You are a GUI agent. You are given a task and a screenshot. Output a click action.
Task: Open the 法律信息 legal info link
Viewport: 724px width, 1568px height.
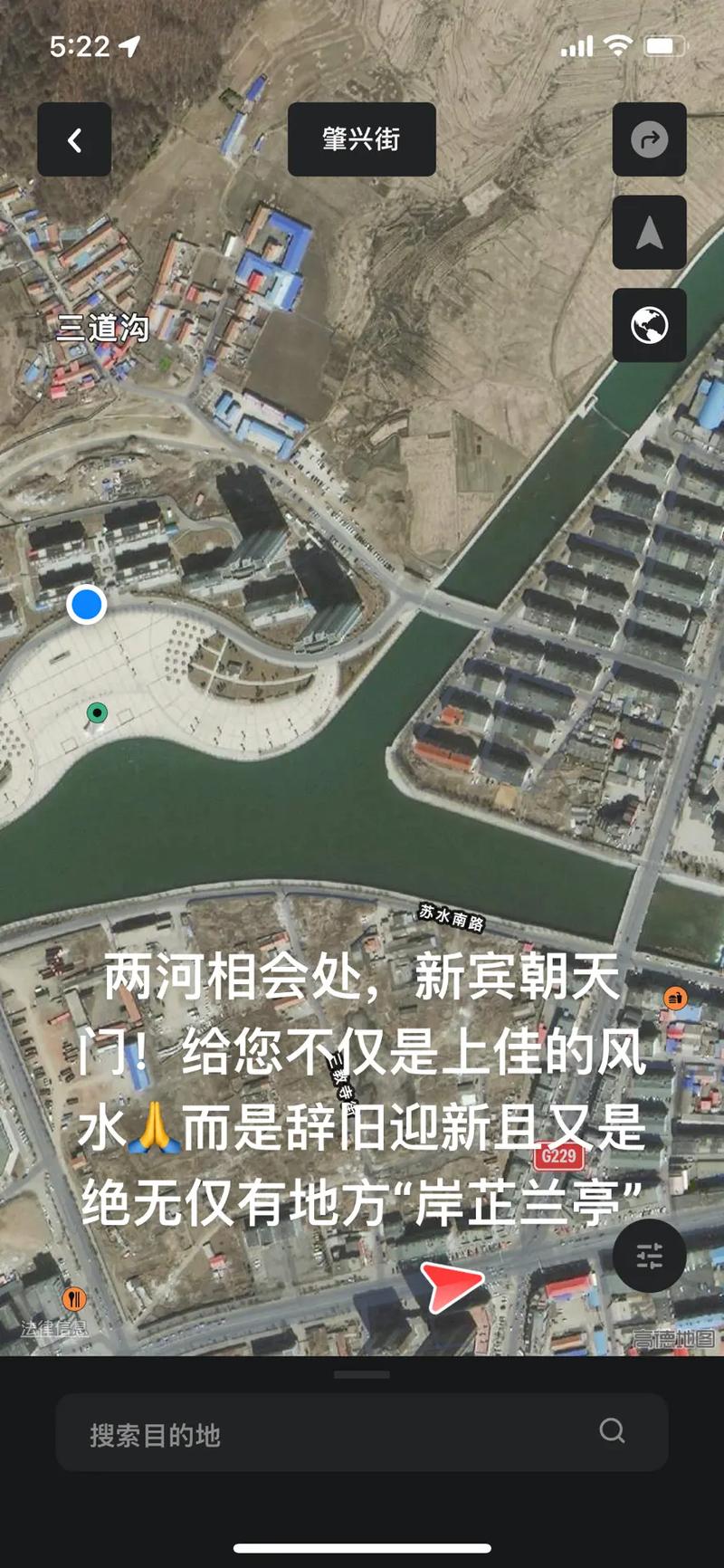click(x=54, y=1328)
